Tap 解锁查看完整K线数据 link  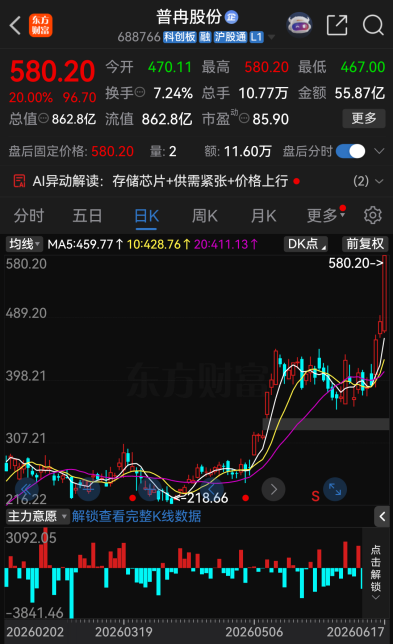tap(136, 516)
